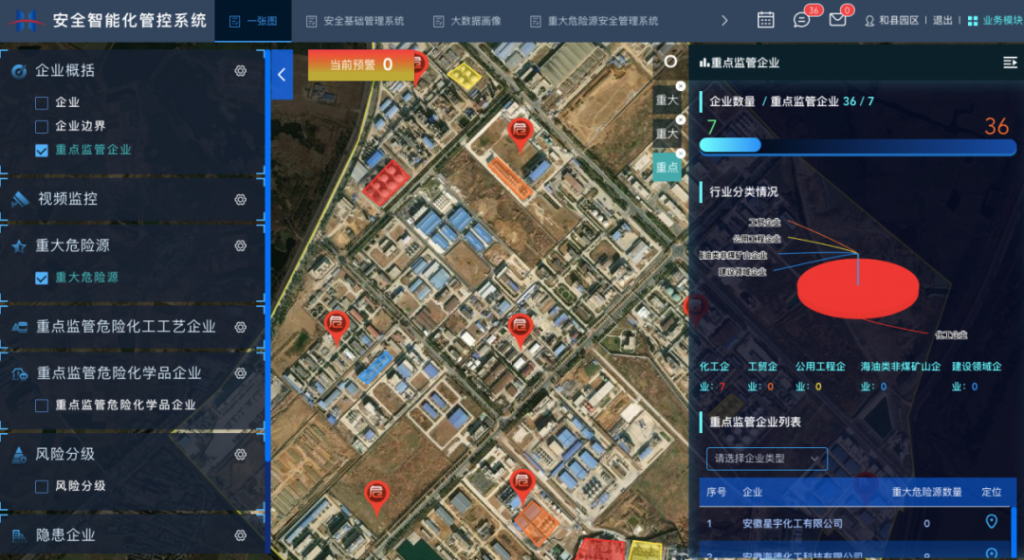Viewport: 1024px width, 560px height.
Task: Tap 退出 to log out
Action: click(942, 21)
